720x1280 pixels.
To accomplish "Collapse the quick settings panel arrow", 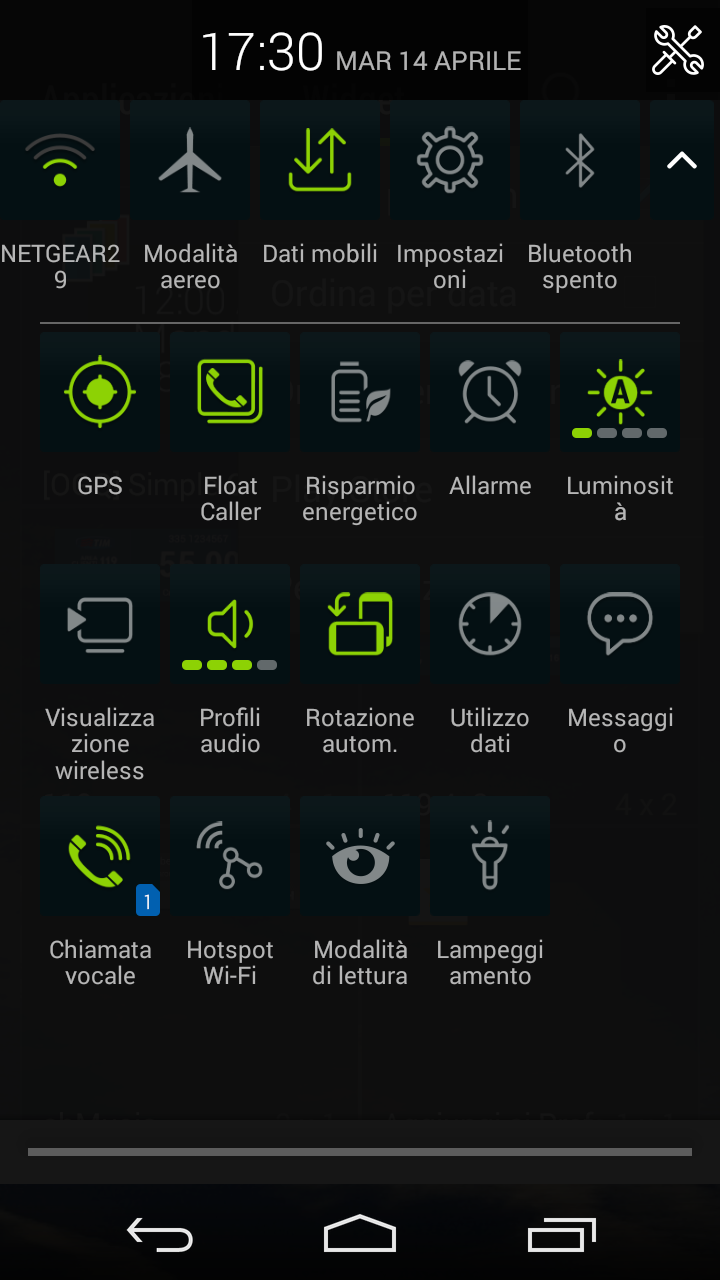I will tap(682, 160).
